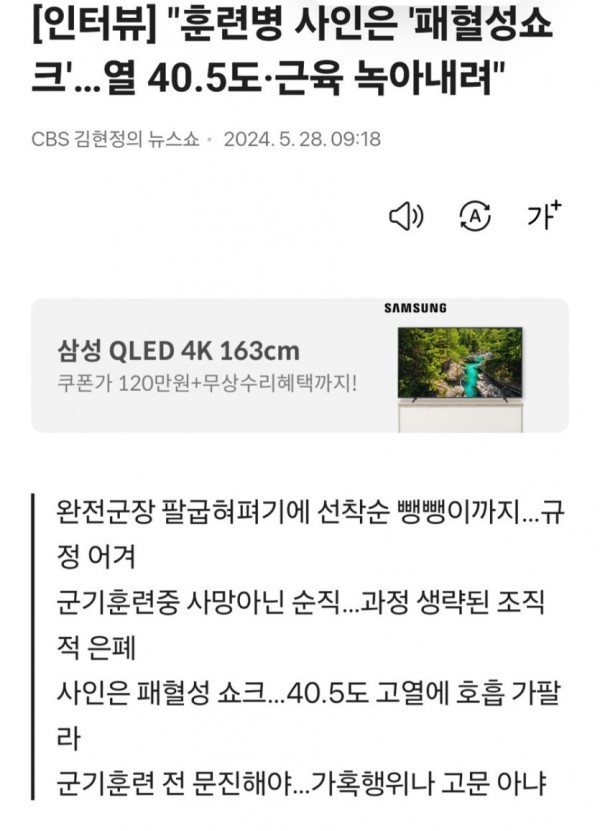Adjust the font size with 가+
Viewport: 600px width, 831px height.
[544, 214]
